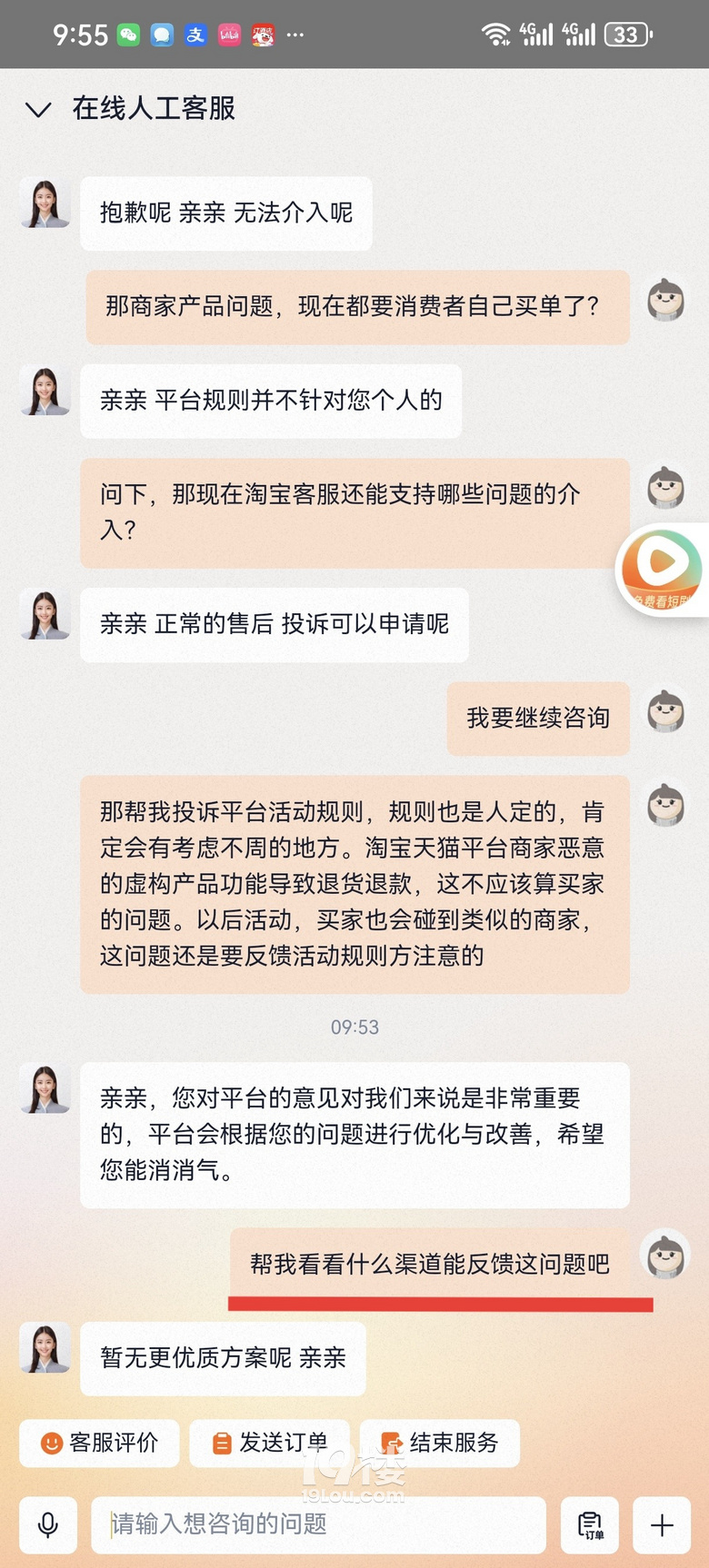Open the 订单 icon beside the input
The height and width of the screenshot is (1568, 709).
coord(590,1524)
